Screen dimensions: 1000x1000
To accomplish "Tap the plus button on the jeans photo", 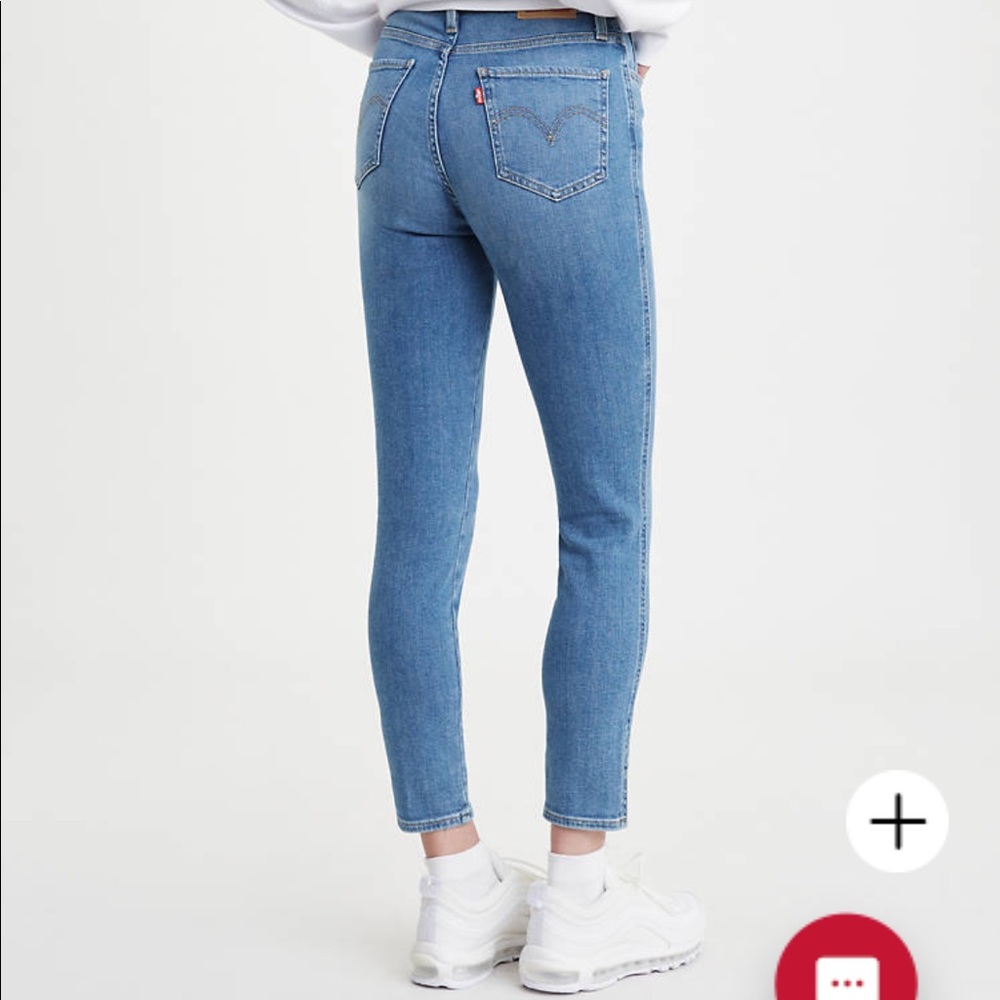I will coord(897,821).
